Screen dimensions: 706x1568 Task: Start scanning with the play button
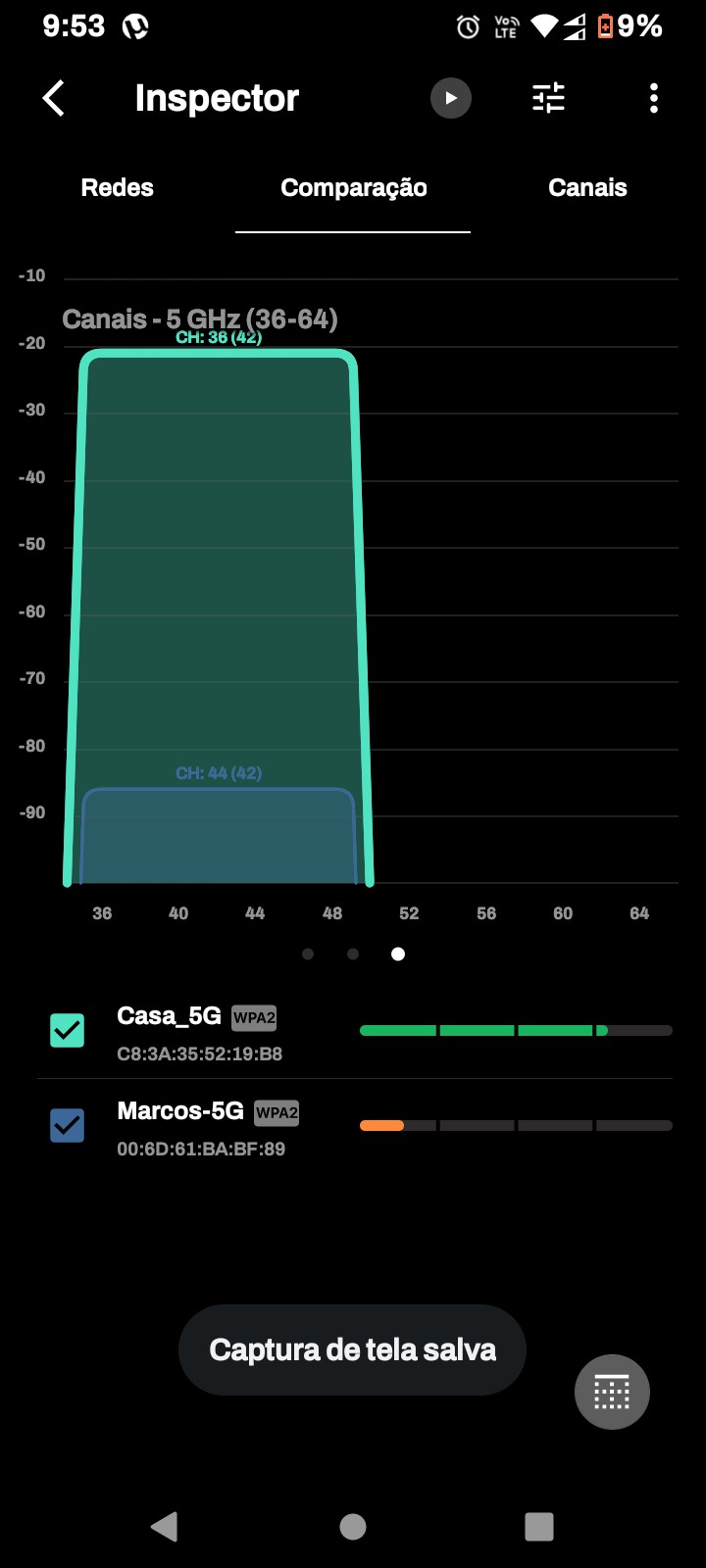[451, 98]
